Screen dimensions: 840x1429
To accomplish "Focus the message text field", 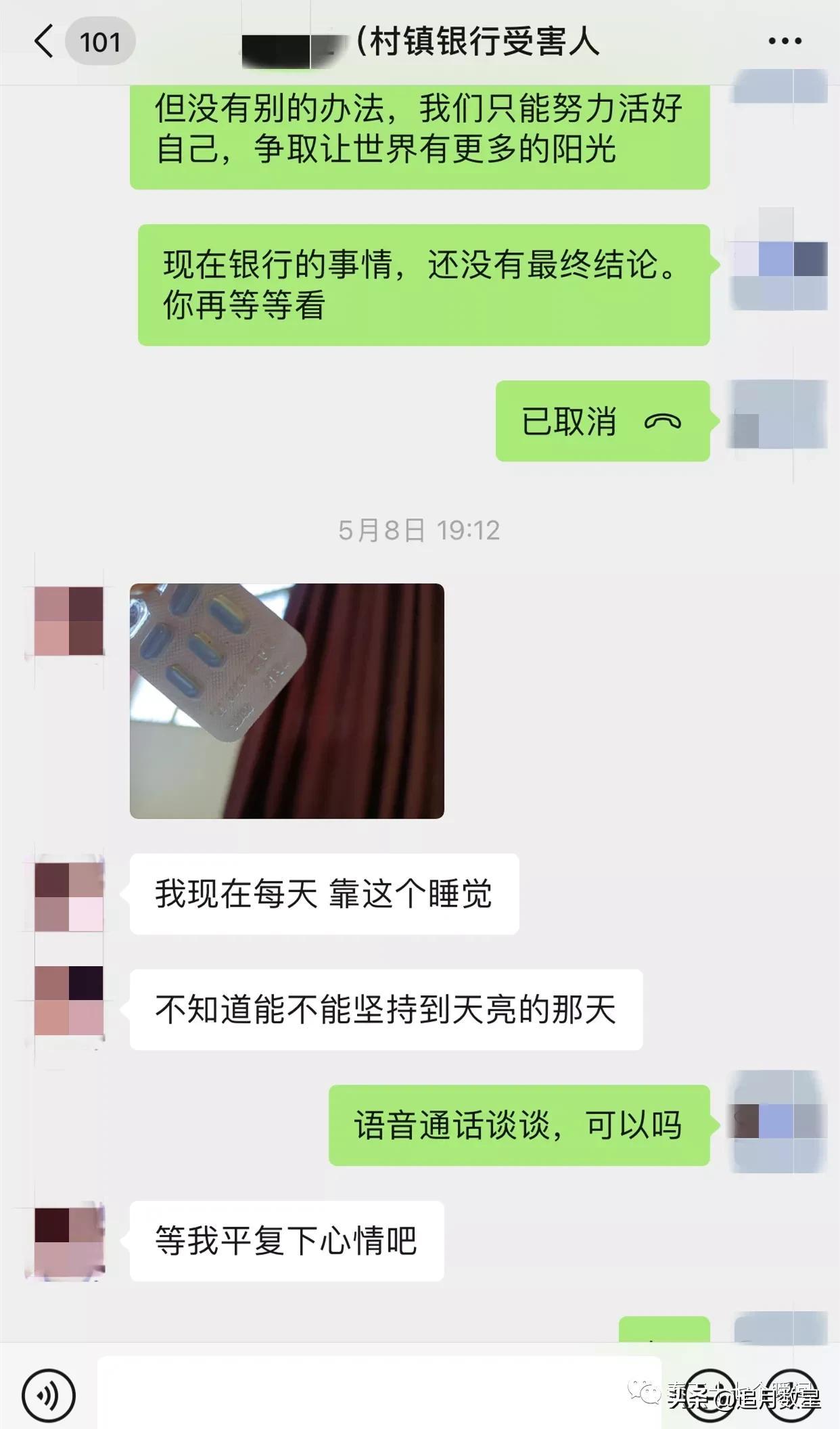I will pos(379,1392).
